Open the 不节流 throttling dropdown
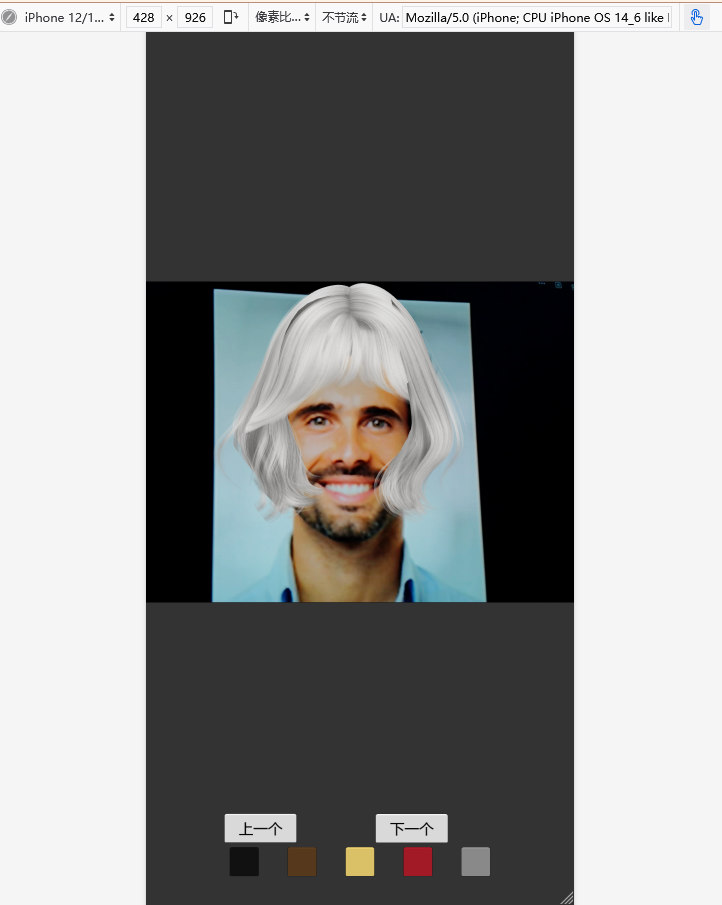 pos(344,17)
